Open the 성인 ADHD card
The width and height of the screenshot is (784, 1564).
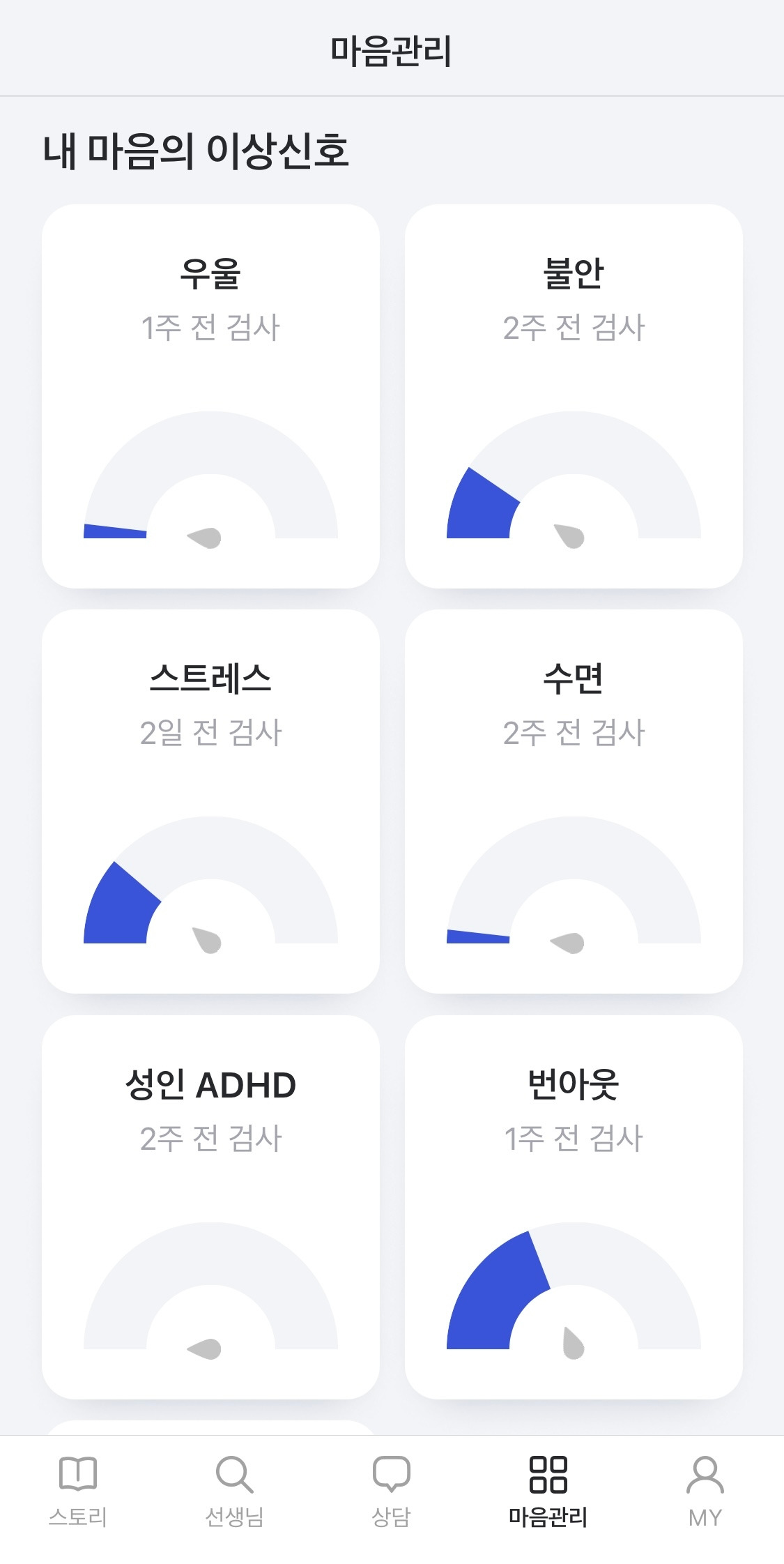pos(210,1206)
